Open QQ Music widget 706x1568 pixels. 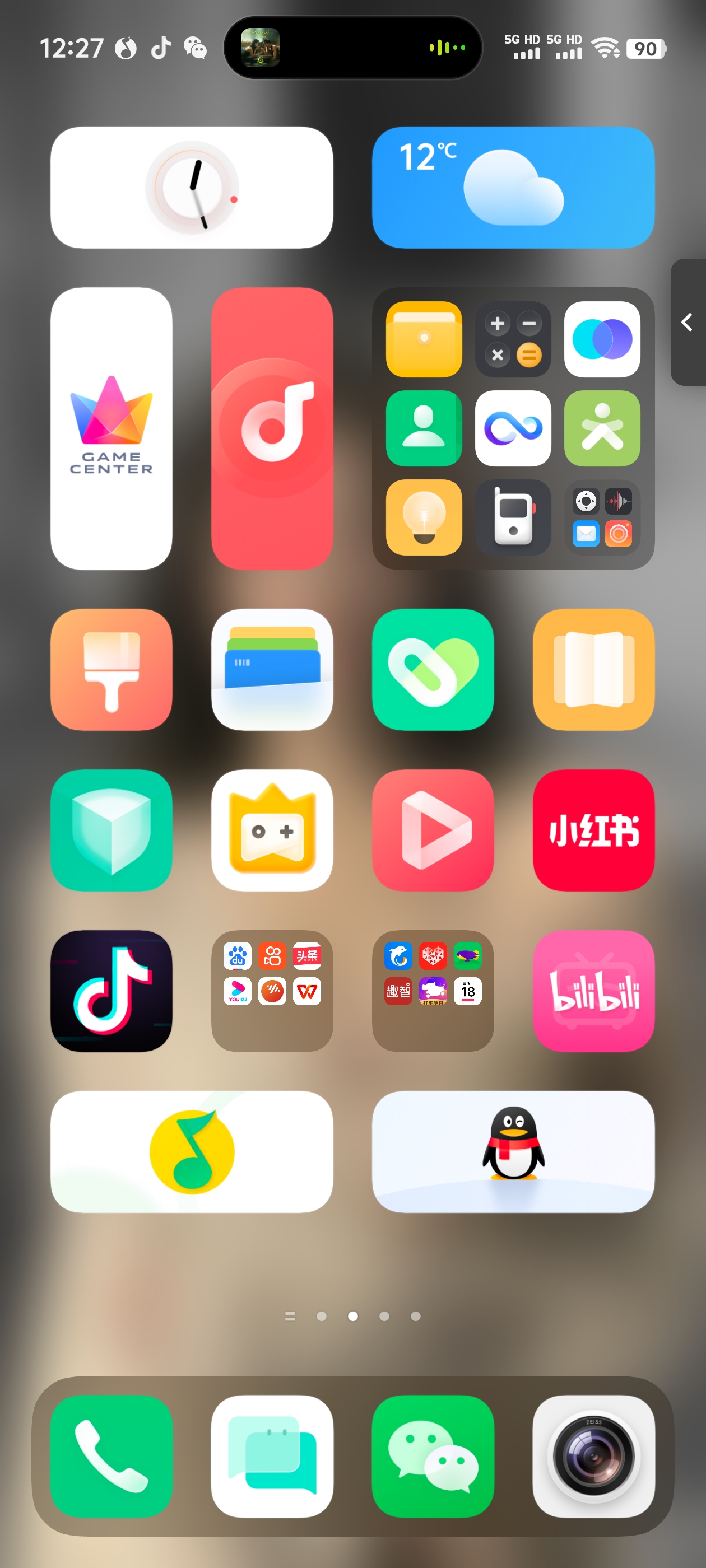tap(191, 1151)
